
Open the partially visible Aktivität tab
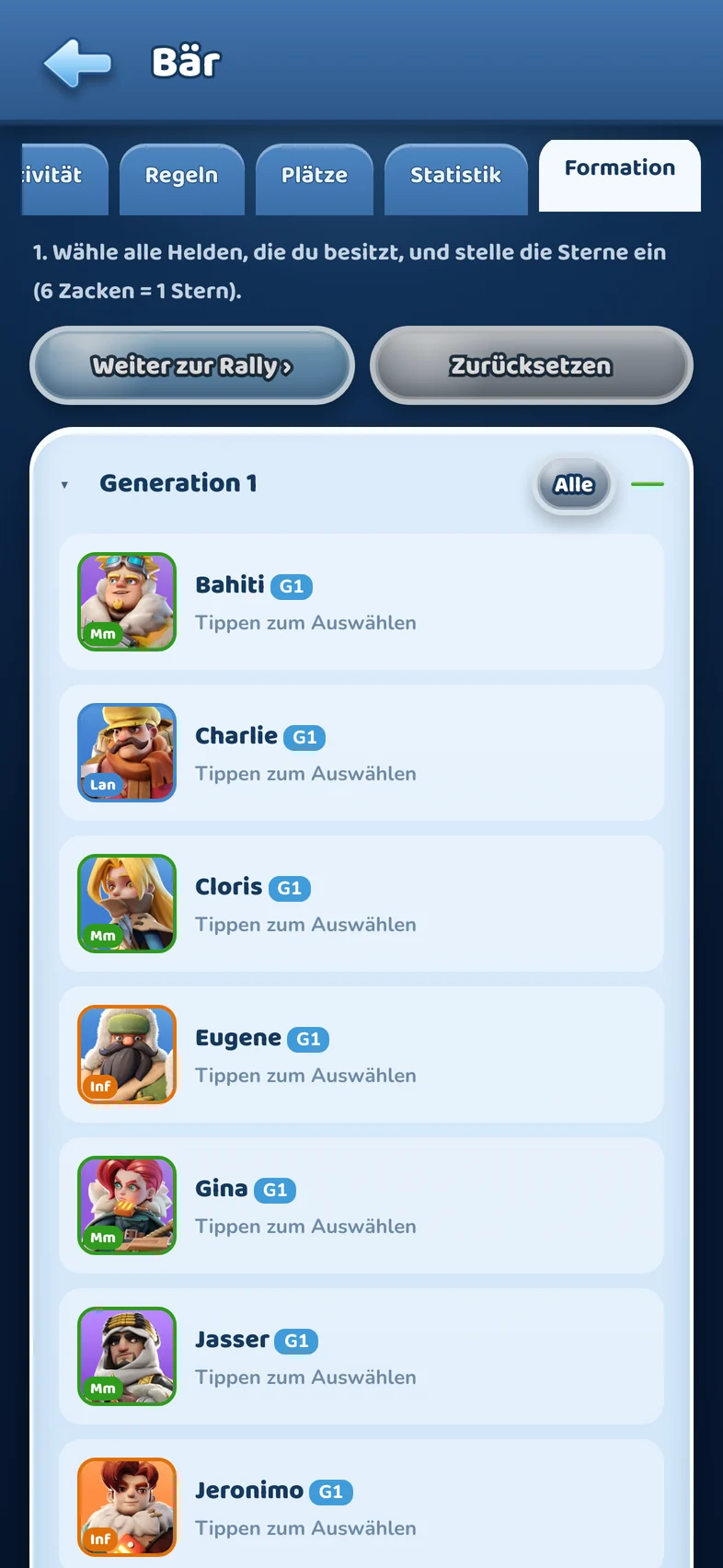tap(64, 178)
